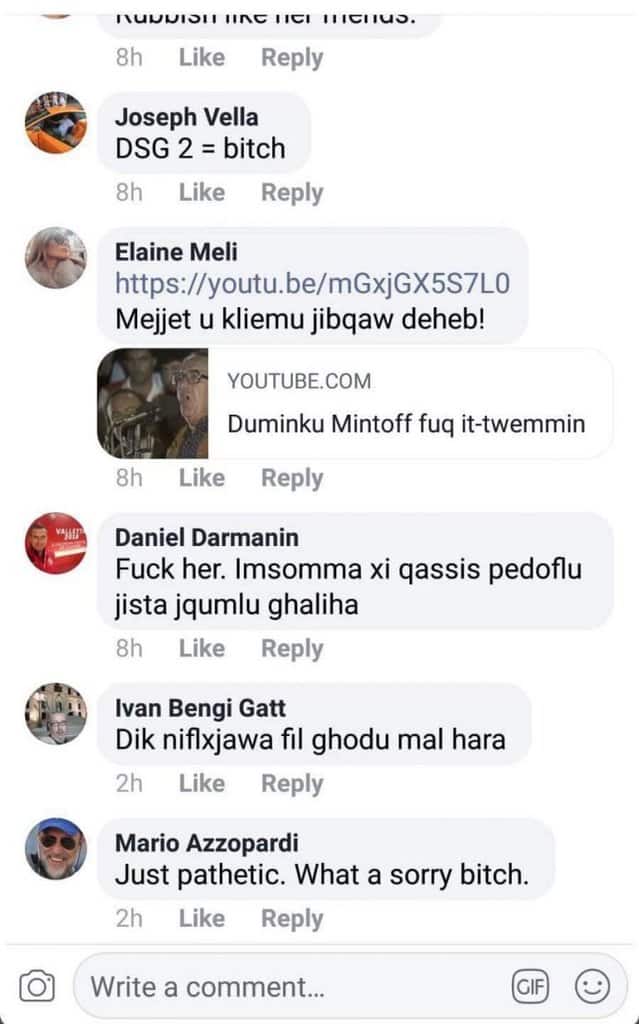Reply to Ivan Bengi Gatt's comment
This screenshot has width=639, height=1024.
pyautogui.click(x=292, y=784)
